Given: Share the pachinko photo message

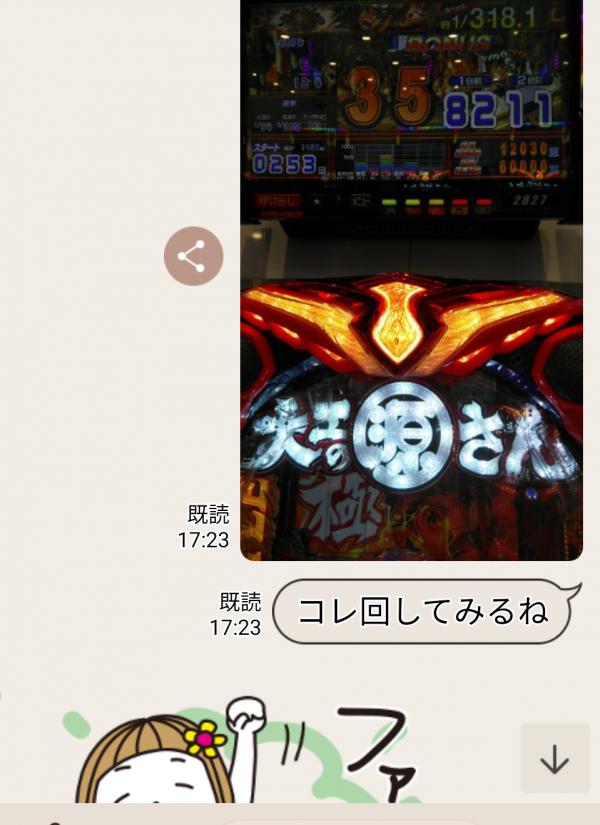Looking at the screenshot, I should (193, 256).
